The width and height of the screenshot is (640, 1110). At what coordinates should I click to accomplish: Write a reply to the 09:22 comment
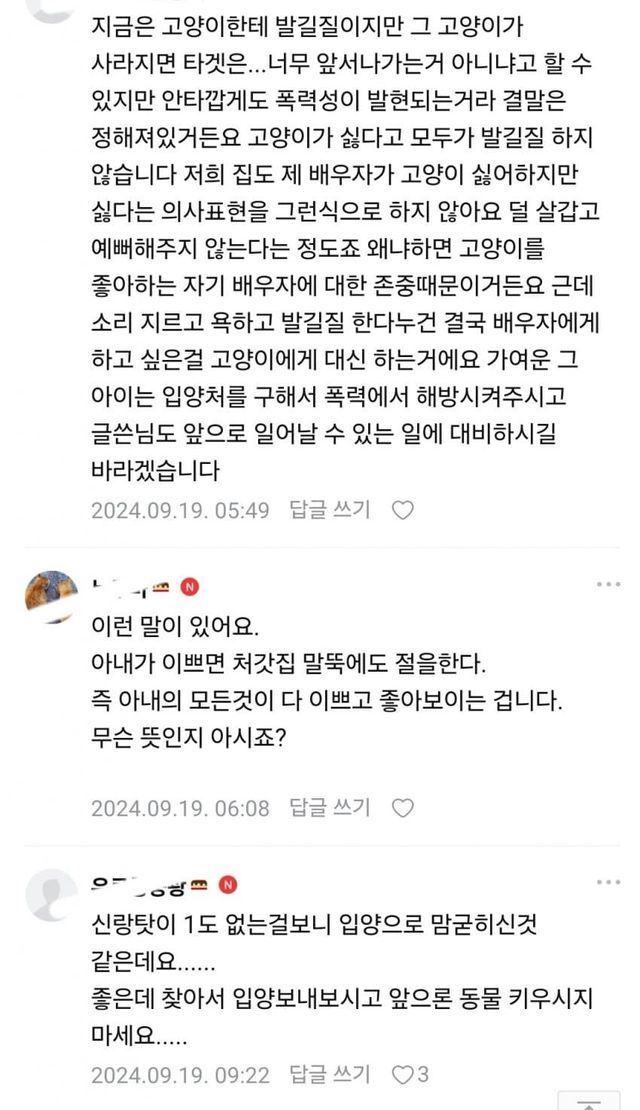click(329, 1075)
